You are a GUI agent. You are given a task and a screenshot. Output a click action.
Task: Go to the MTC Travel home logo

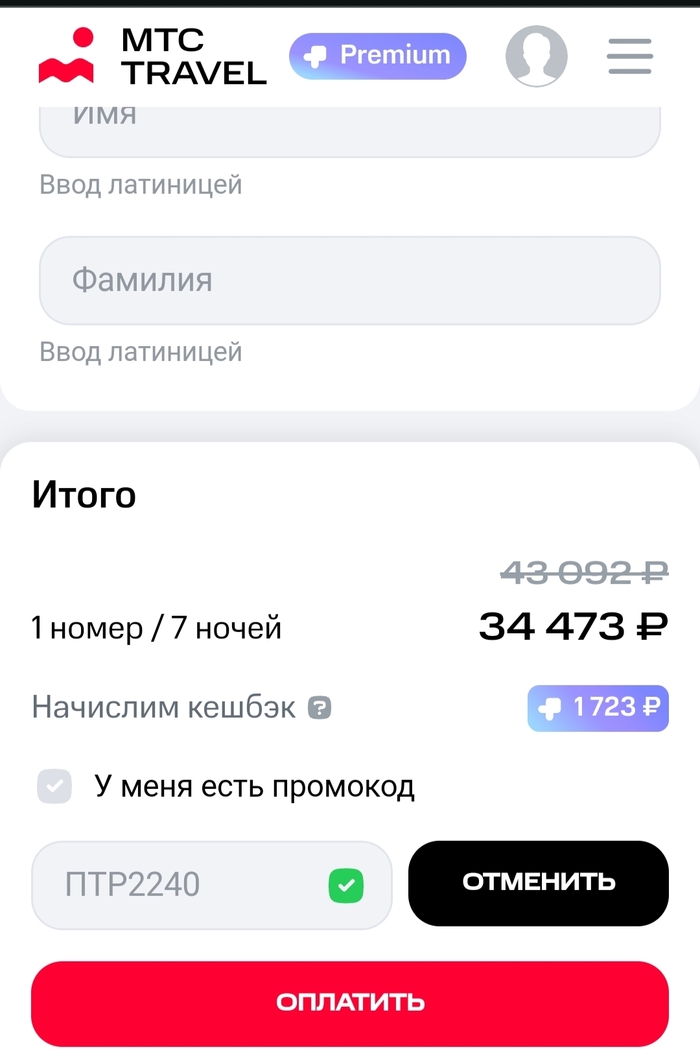tap(152, 56)
